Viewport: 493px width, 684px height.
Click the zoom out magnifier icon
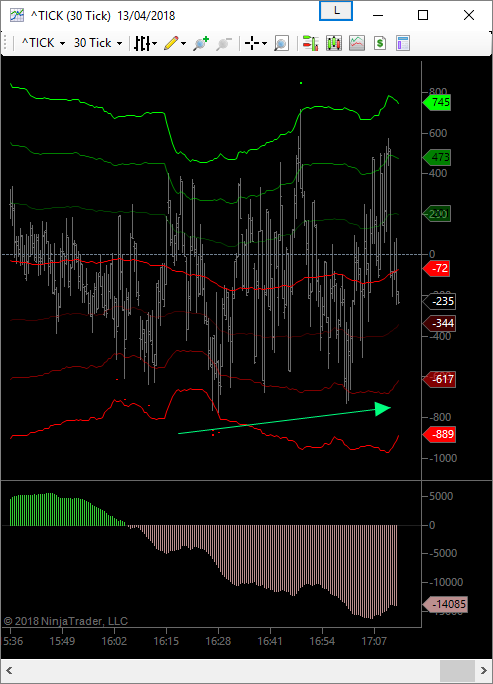(224, 44)
